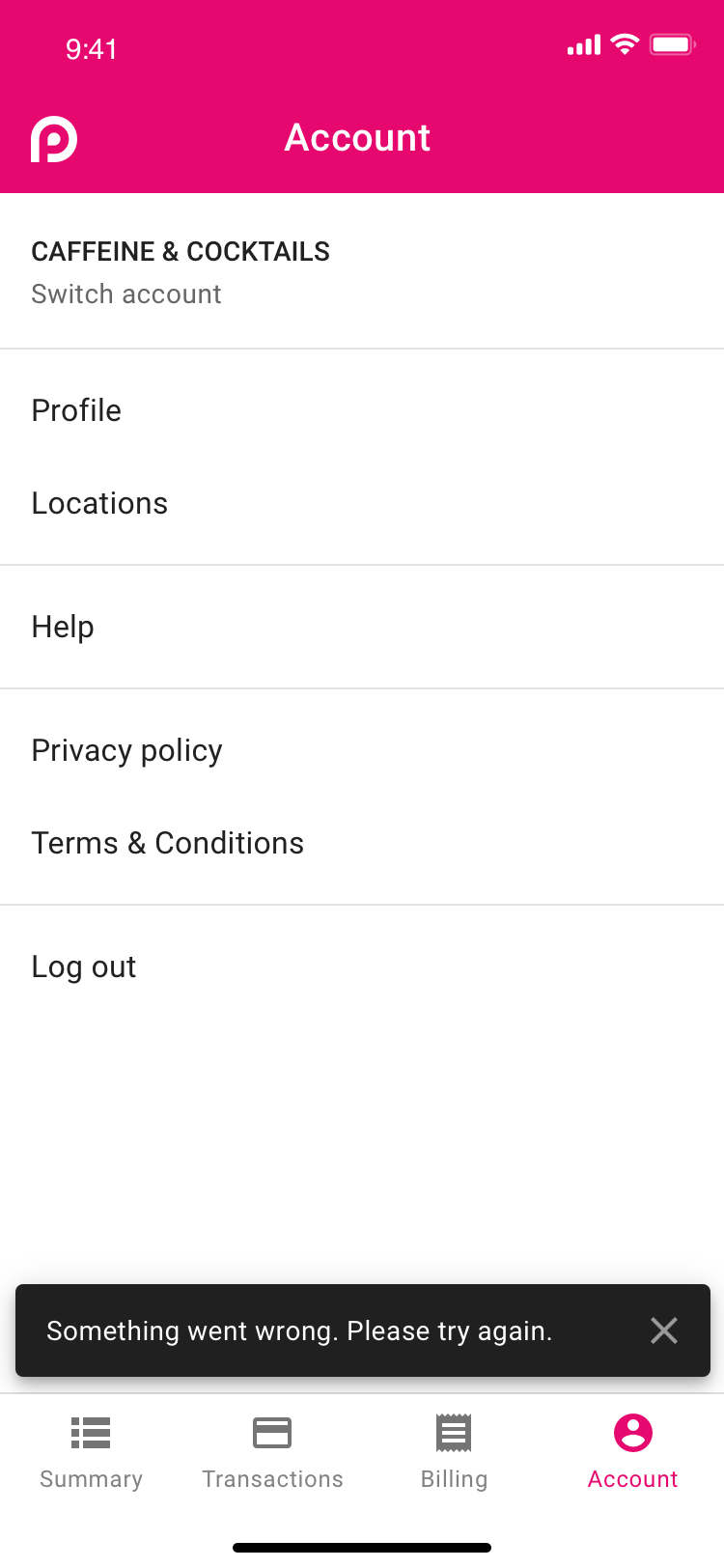Select the Billing tab
This screenshot has height=1568, width=724.
[x=454, y=1452]
